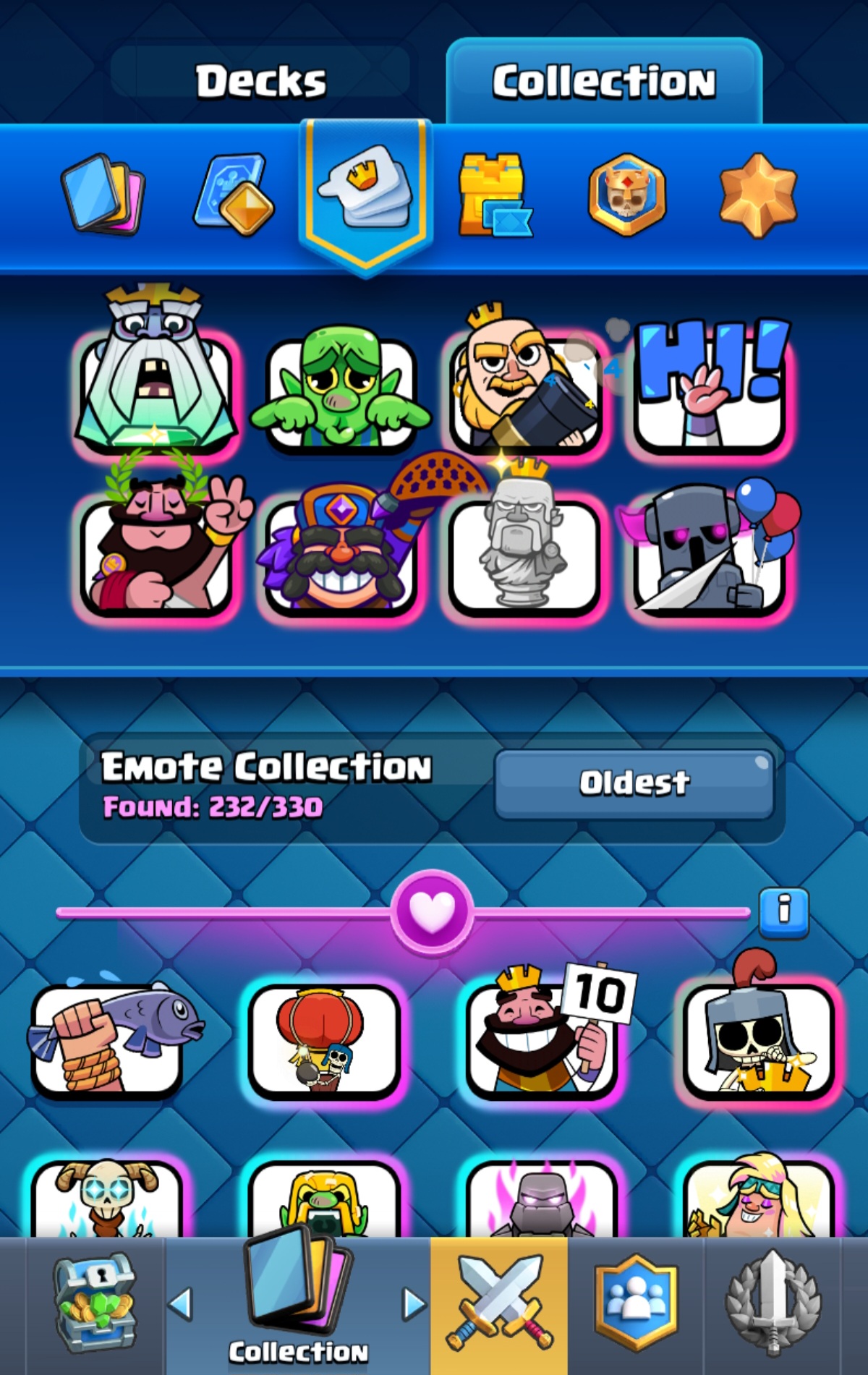Open the star-shaped category icon

757,195
